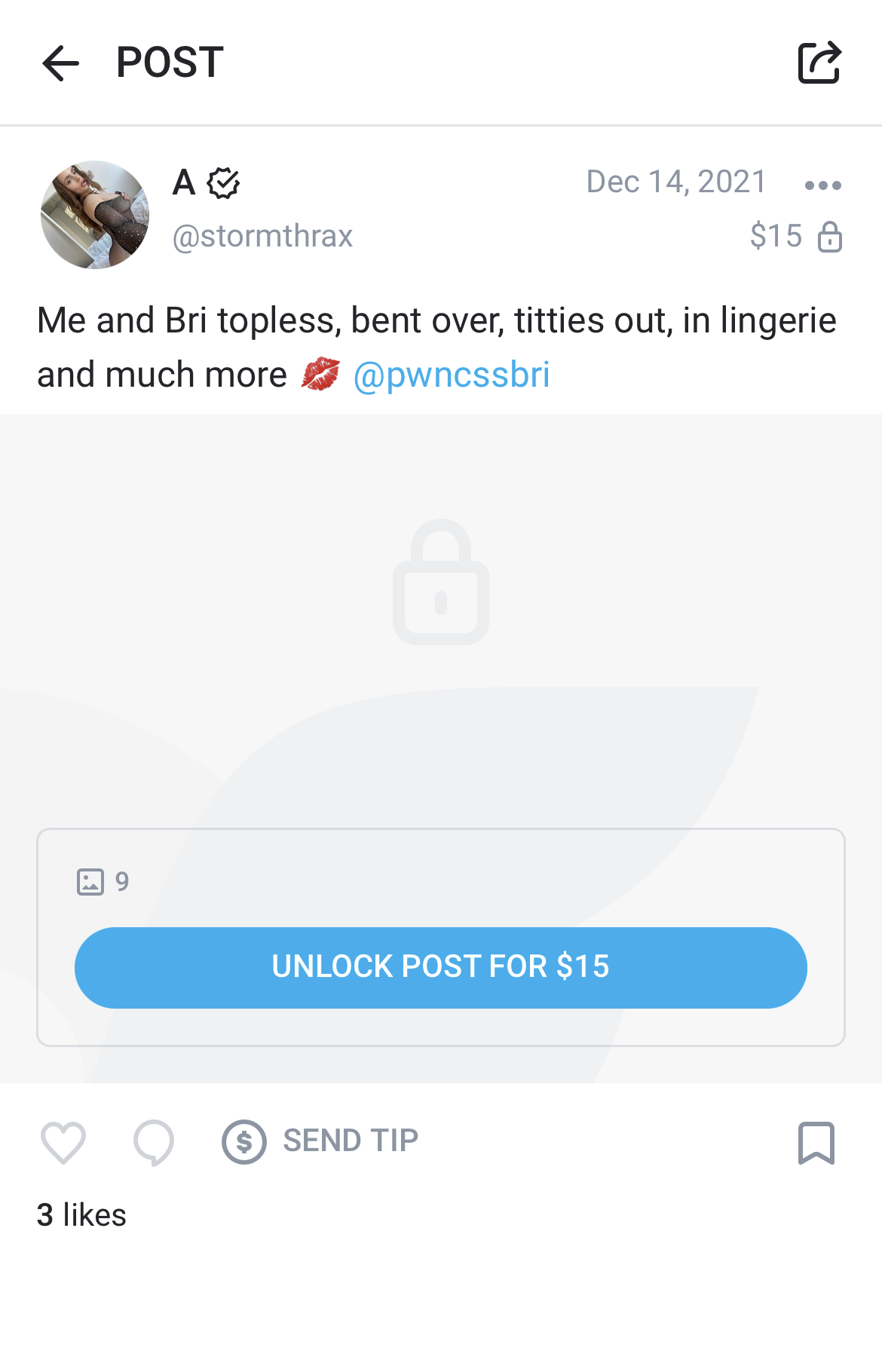882x1372 pixels.
Task: Open the post overflow menu
Action: click(822, 185)
